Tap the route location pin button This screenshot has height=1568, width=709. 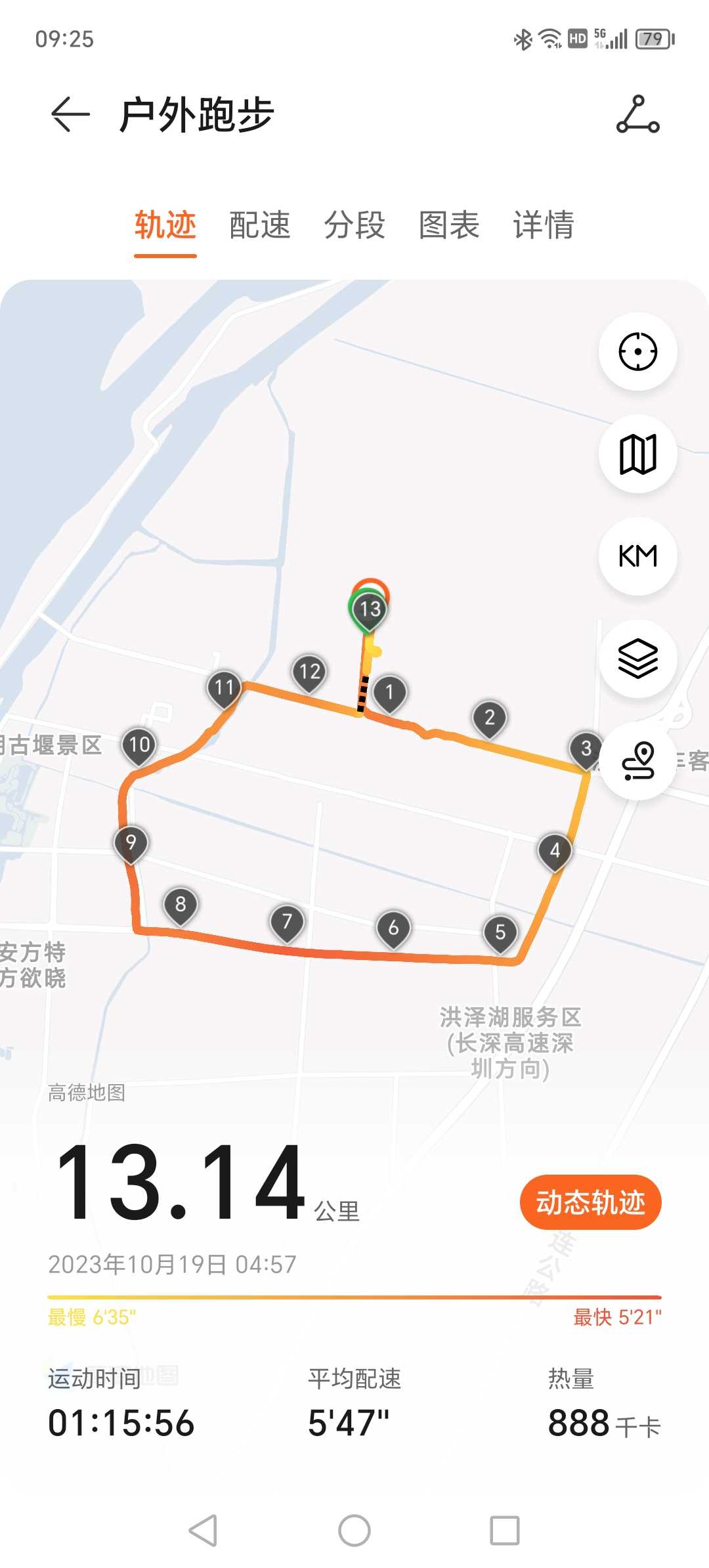click(637, 761)
